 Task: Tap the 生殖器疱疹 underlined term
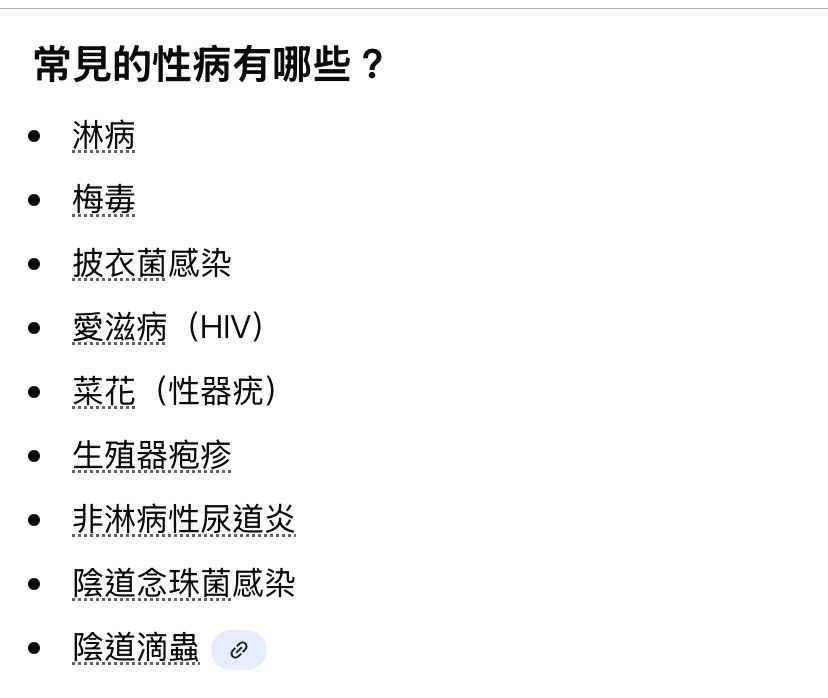(x=151, y=456)
